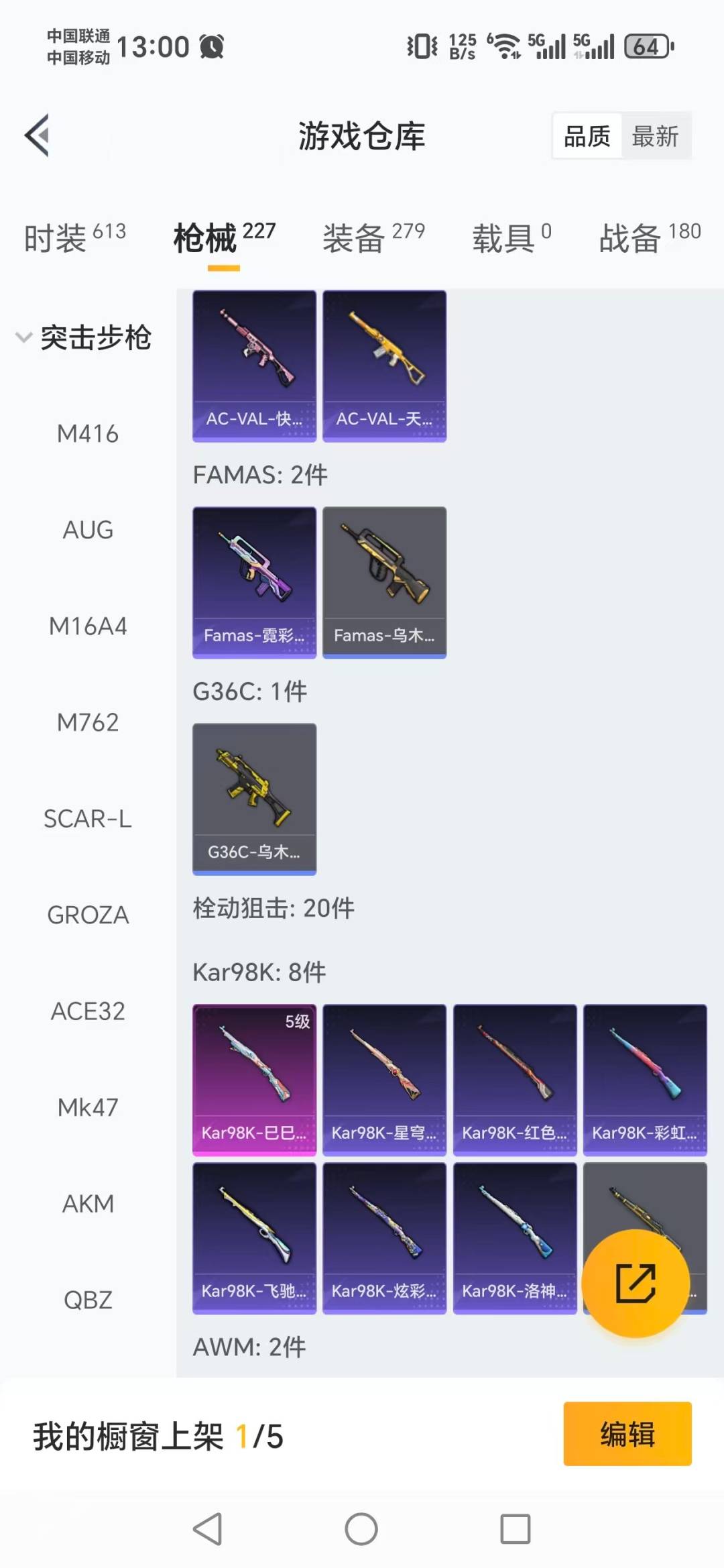Open the Famas-霓彩 skin
The height and width of the screenshot is (1568, 724).
(254, 582)
